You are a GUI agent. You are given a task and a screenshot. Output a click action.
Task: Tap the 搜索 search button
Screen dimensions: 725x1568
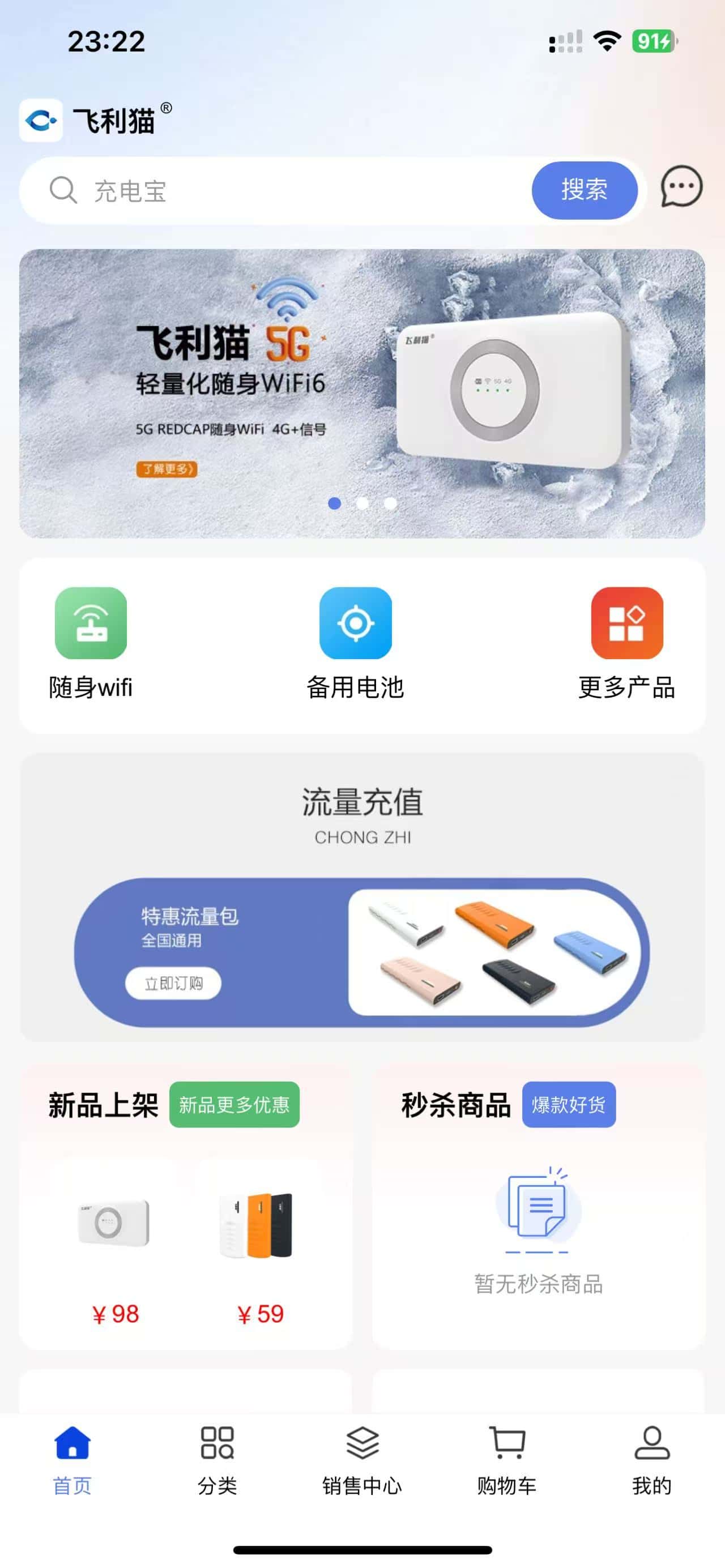[x=585, y=190]
